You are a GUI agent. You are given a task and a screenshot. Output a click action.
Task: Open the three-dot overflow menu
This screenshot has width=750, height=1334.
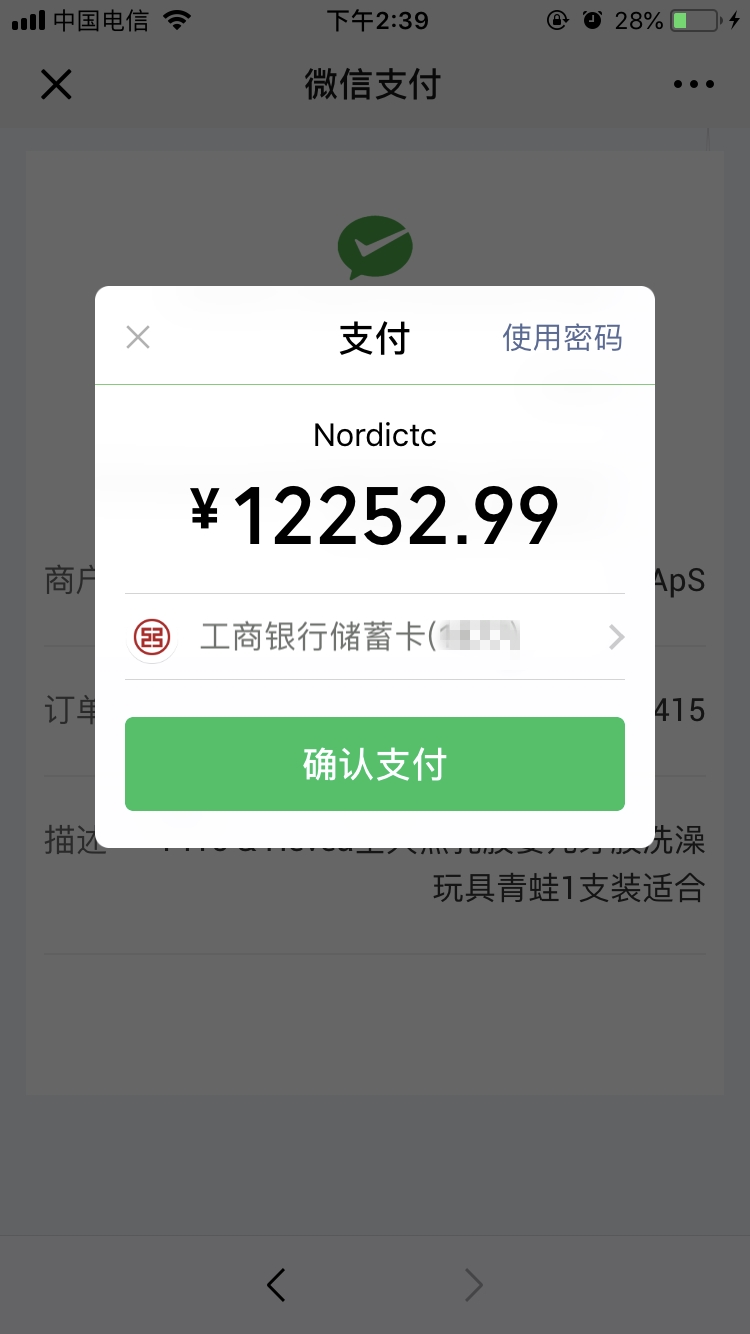click(x=693, y=84)
